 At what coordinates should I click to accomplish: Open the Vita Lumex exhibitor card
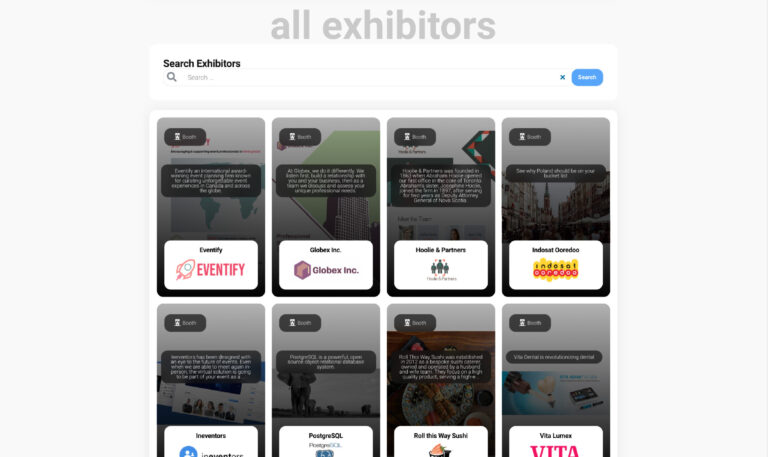[x=556, y=442]
